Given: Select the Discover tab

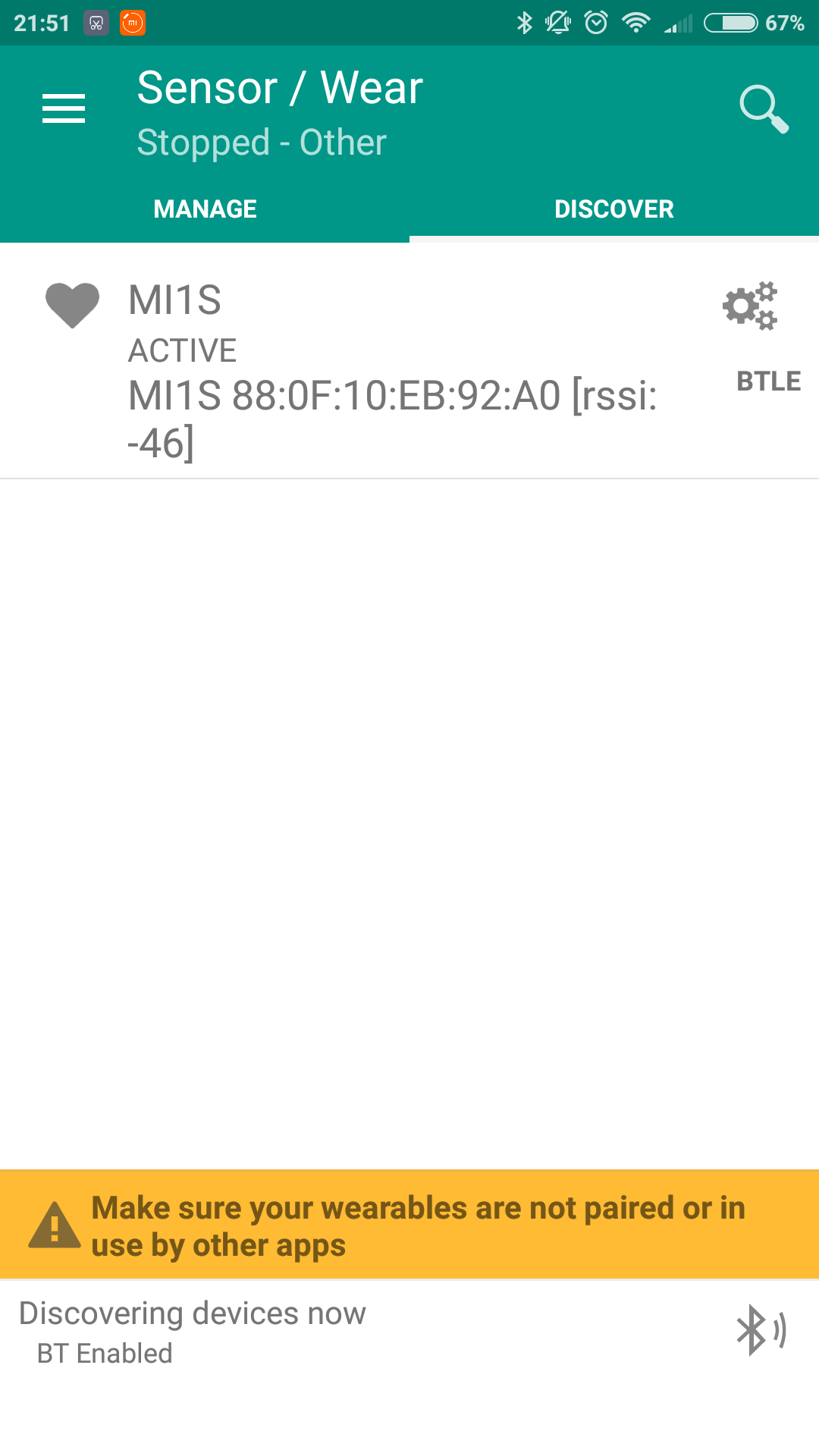Looking at the screenshot, I should click(x=613, y=209).
